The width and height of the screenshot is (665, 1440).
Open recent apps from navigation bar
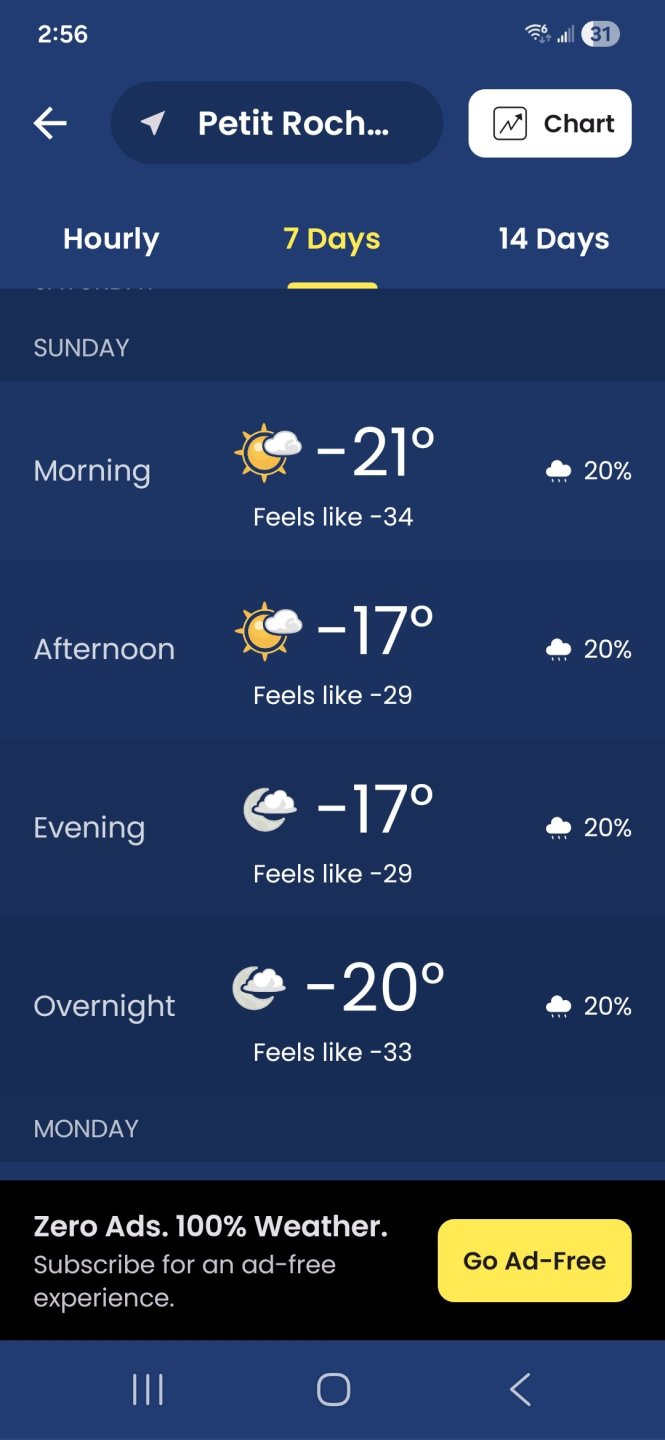(x=148, y=1389)
